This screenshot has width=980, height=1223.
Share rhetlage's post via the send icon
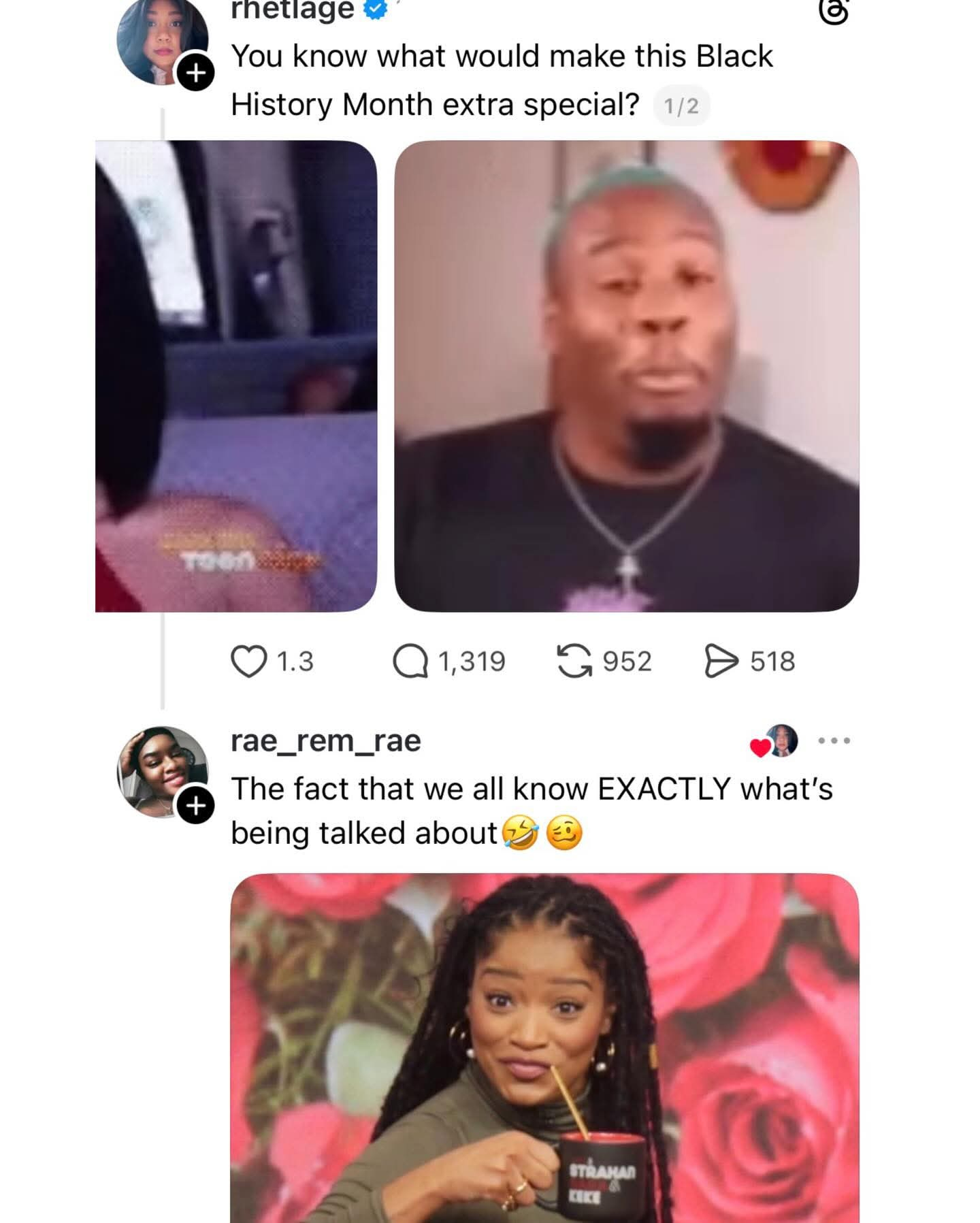[x=721, y=662]
